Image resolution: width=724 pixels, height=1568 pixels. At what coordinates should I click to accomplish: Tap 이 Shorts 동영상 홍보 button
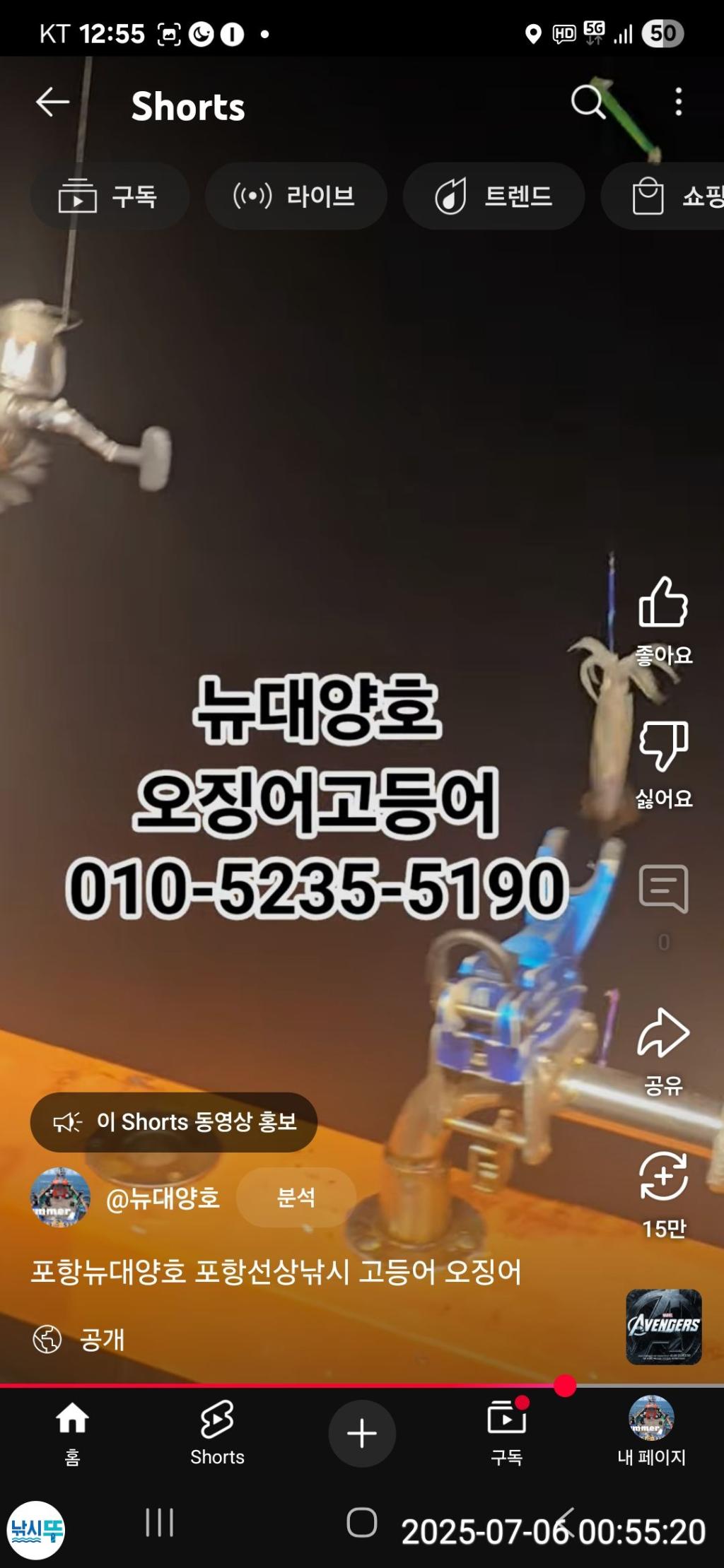coord(173,1122)
